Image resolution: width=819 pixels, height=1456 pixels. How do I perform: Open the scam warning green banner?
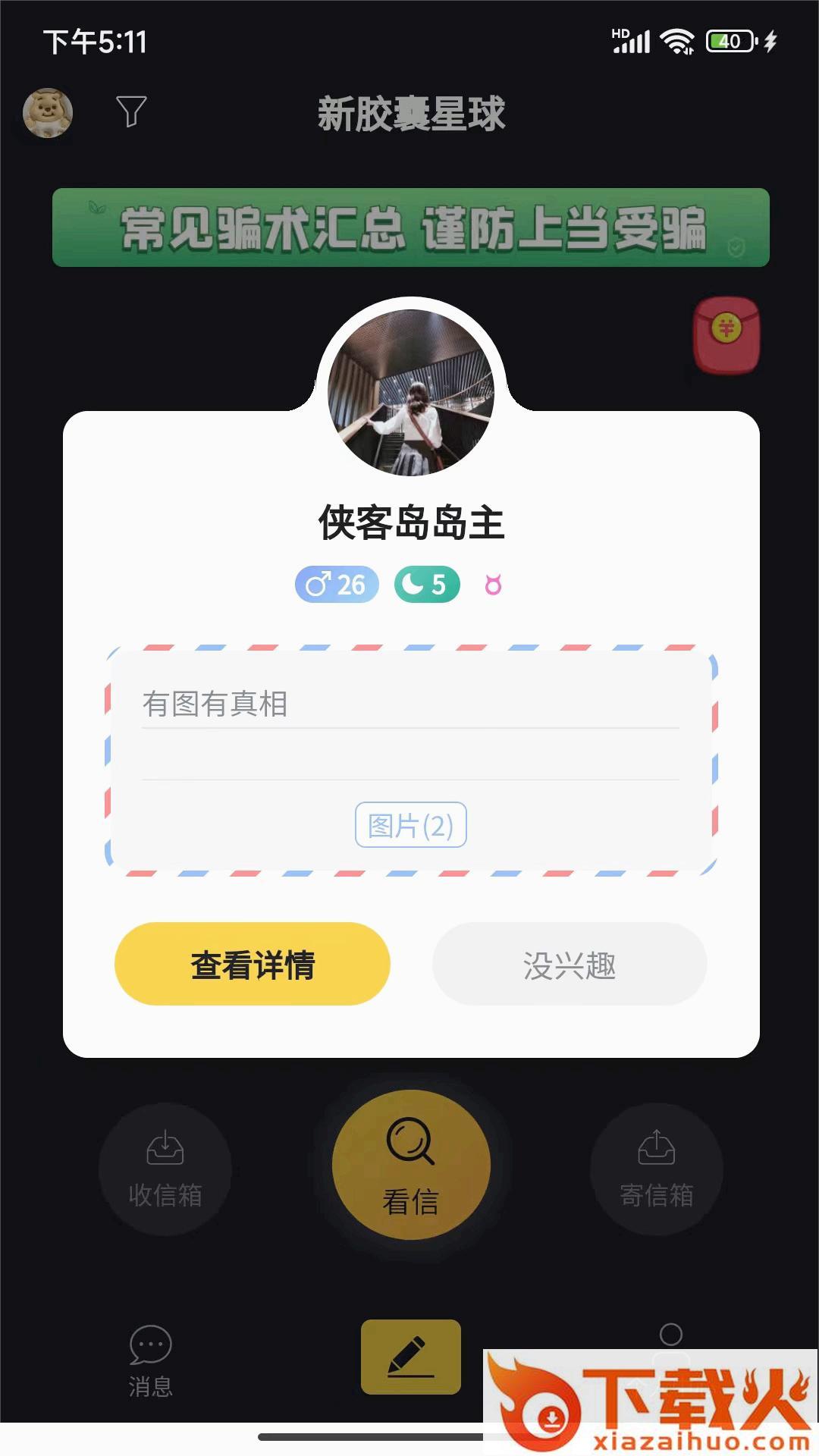click(410, 227)
